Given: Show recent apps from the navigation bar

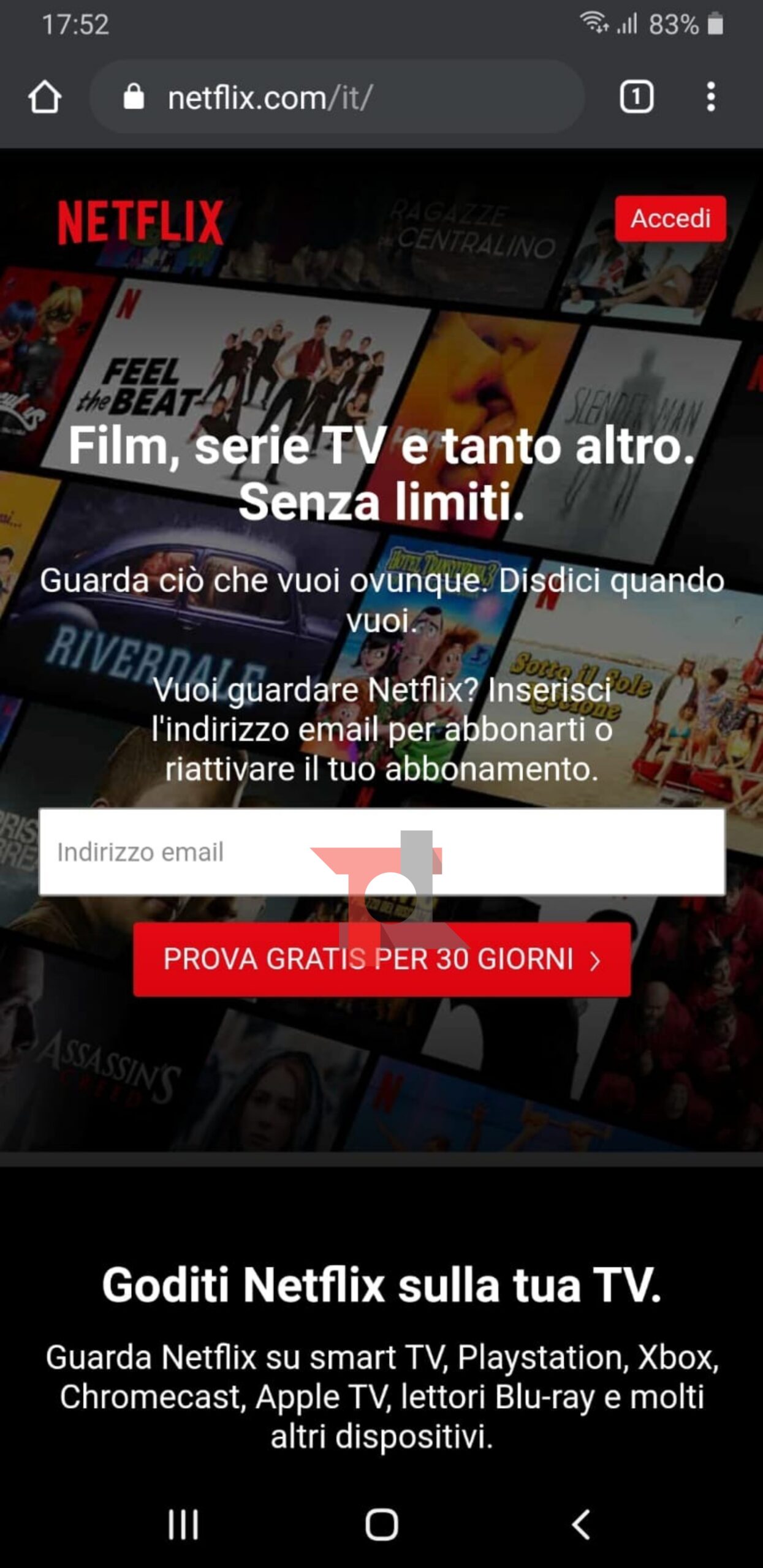Looking at the screenshot, I should [x=183, y=1524].
